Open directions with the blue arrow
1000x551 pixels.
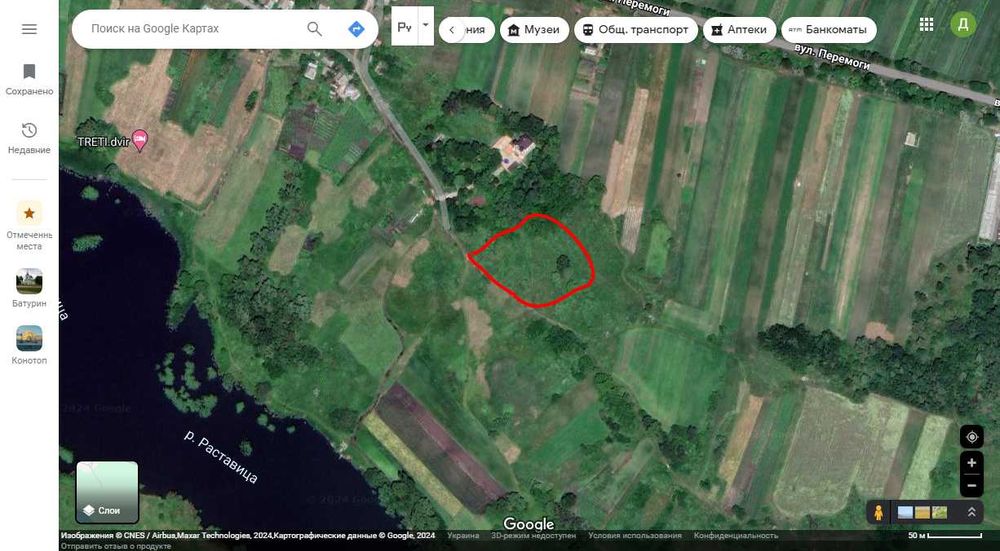[x=355, y=29]
